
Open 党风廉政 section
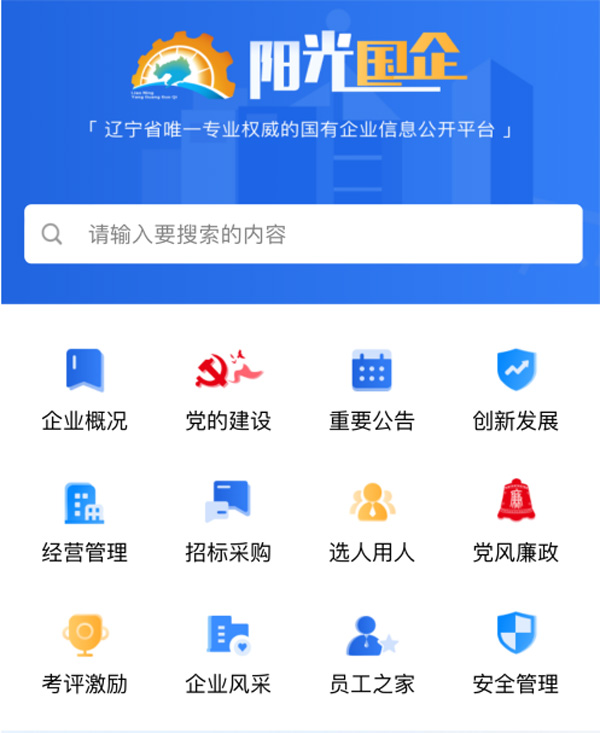coord(515,520)
